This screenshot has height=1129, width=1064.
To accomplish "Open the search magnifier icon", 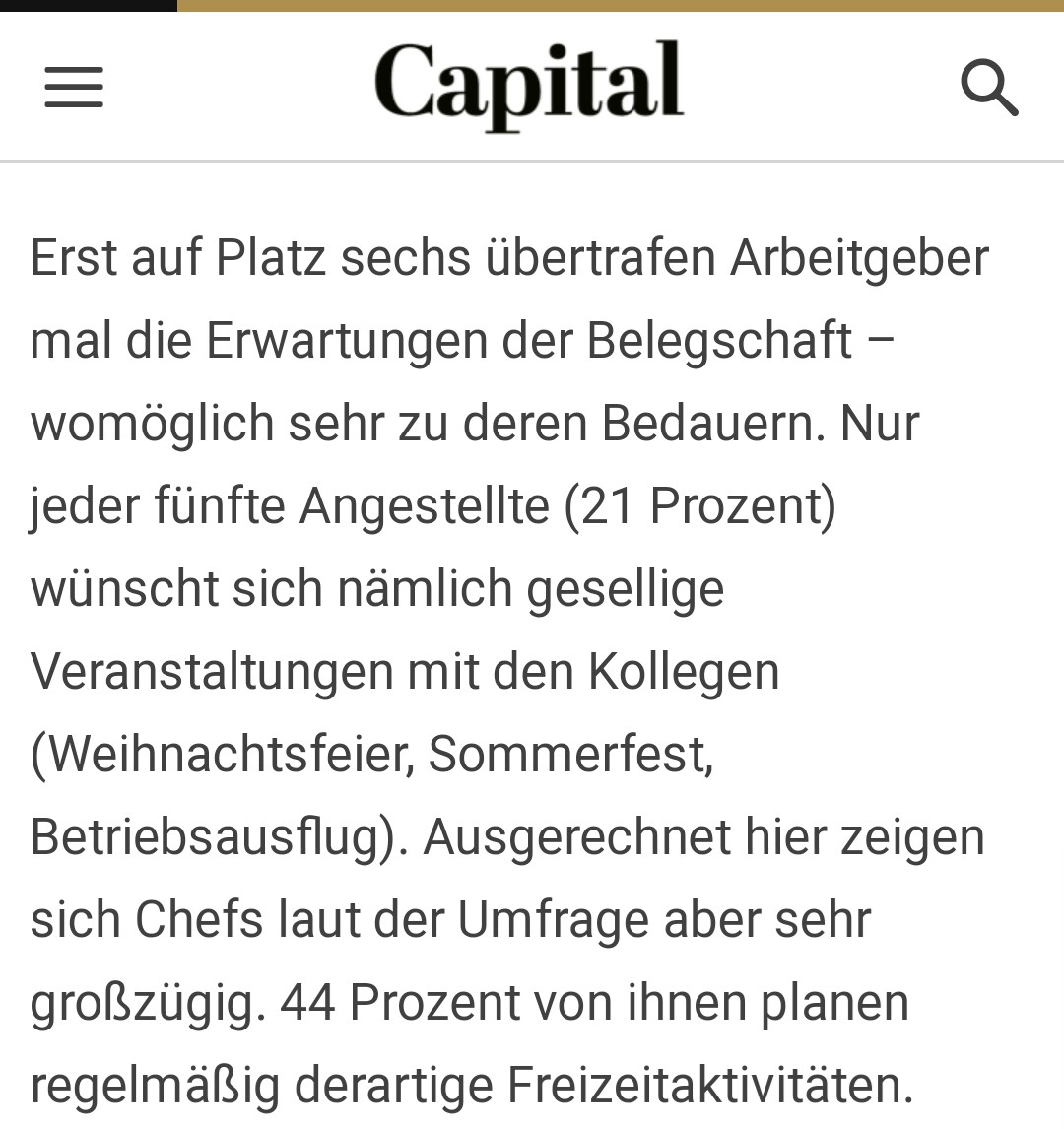I will tap(989, 88).
